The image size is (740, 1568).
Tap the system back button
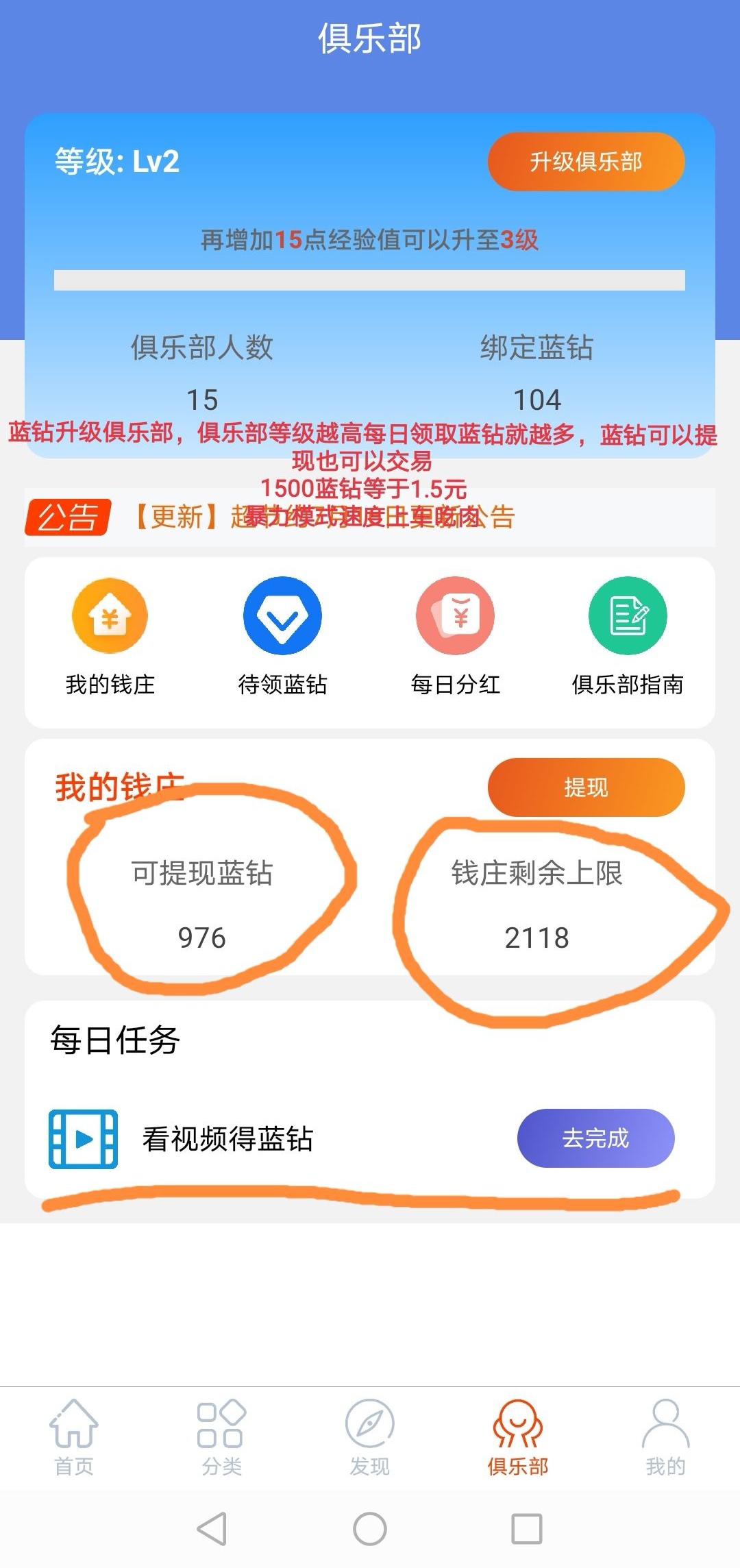click(212, 1528)
